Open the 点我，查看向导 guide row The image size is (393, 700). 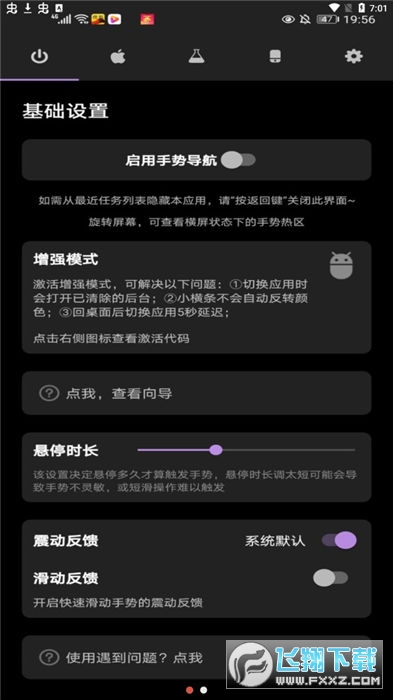pos(196,393)
